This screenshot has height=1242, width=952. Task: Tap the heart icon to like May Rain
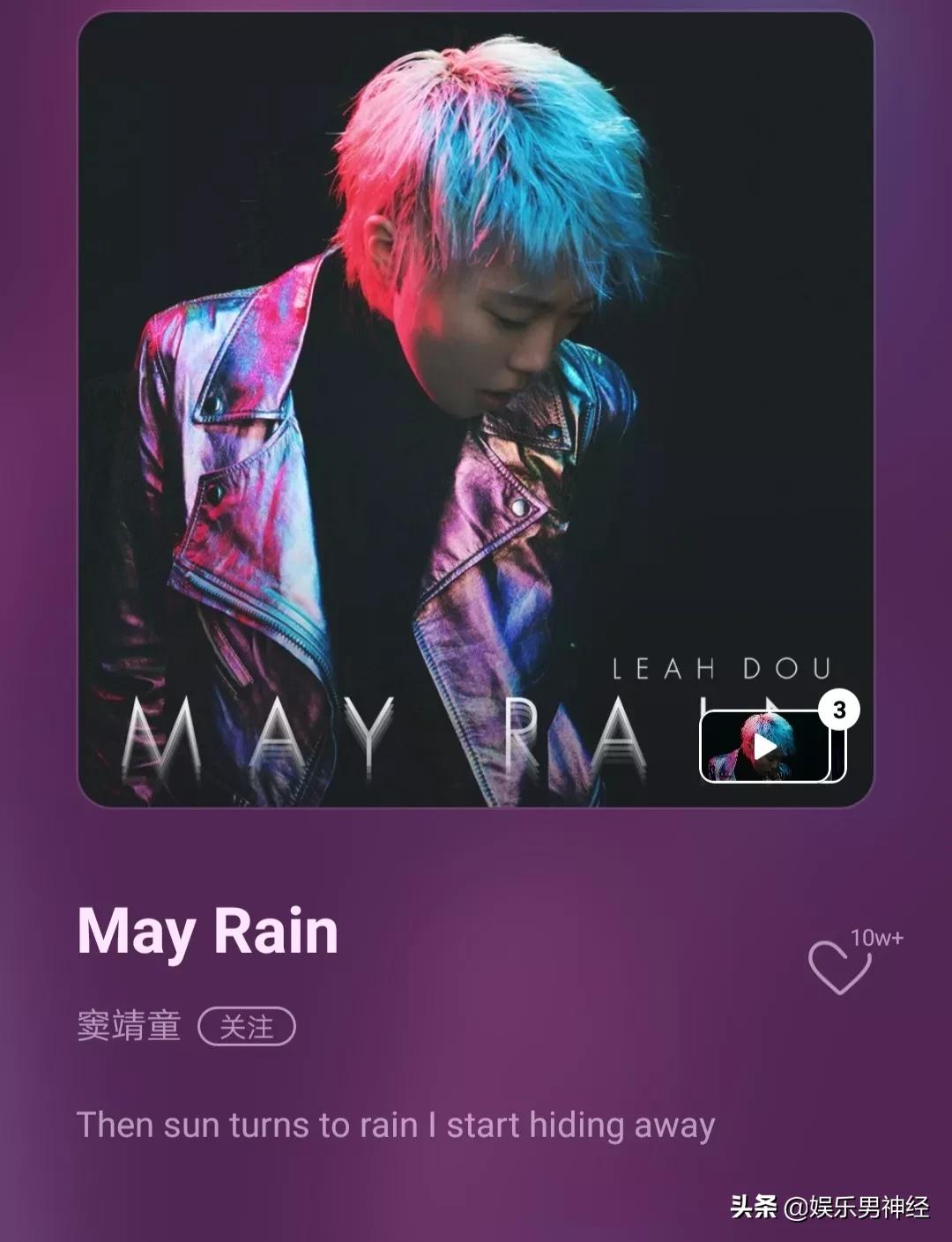click(x=840, y=965)
